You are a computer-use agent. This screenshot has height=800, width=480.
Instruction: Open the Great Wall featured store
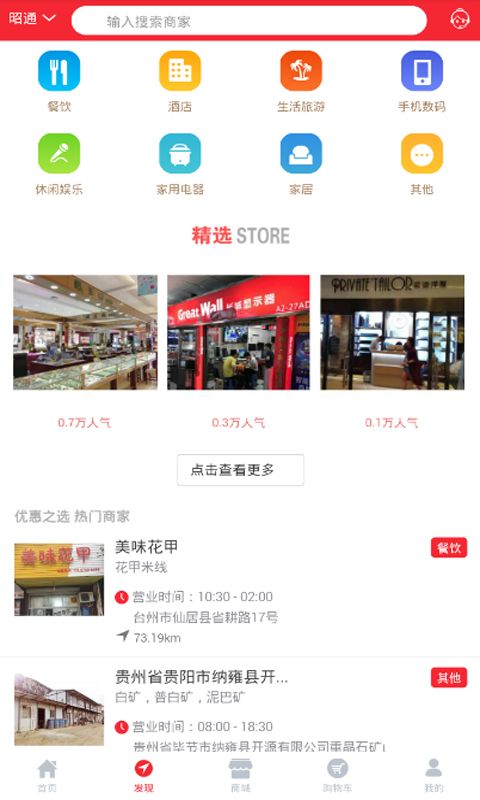click(x=238, y=332)
